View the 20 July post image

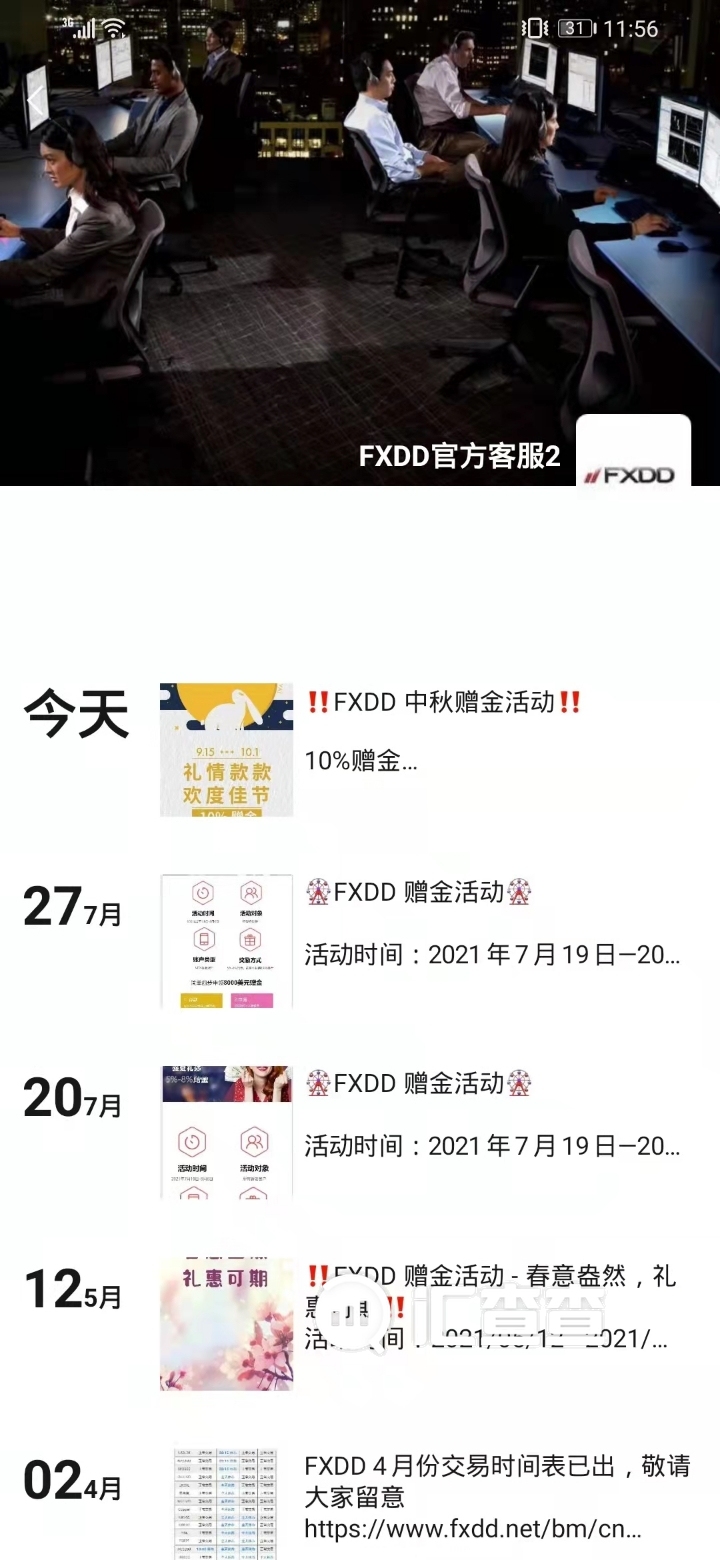click(x=226, y=1132)
